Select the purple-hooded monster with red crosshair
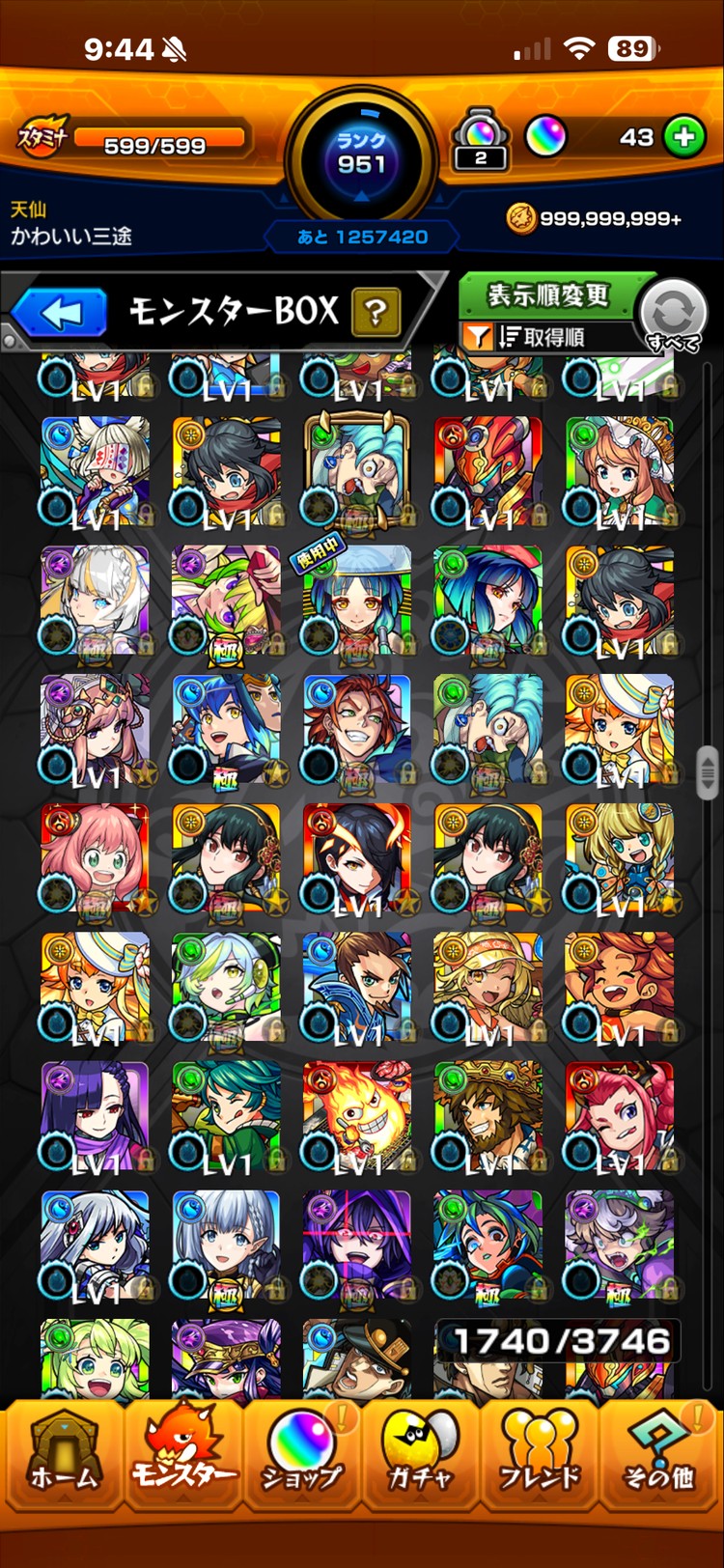The width and height of the screenshot is (724, 1568). (357, 1246)
